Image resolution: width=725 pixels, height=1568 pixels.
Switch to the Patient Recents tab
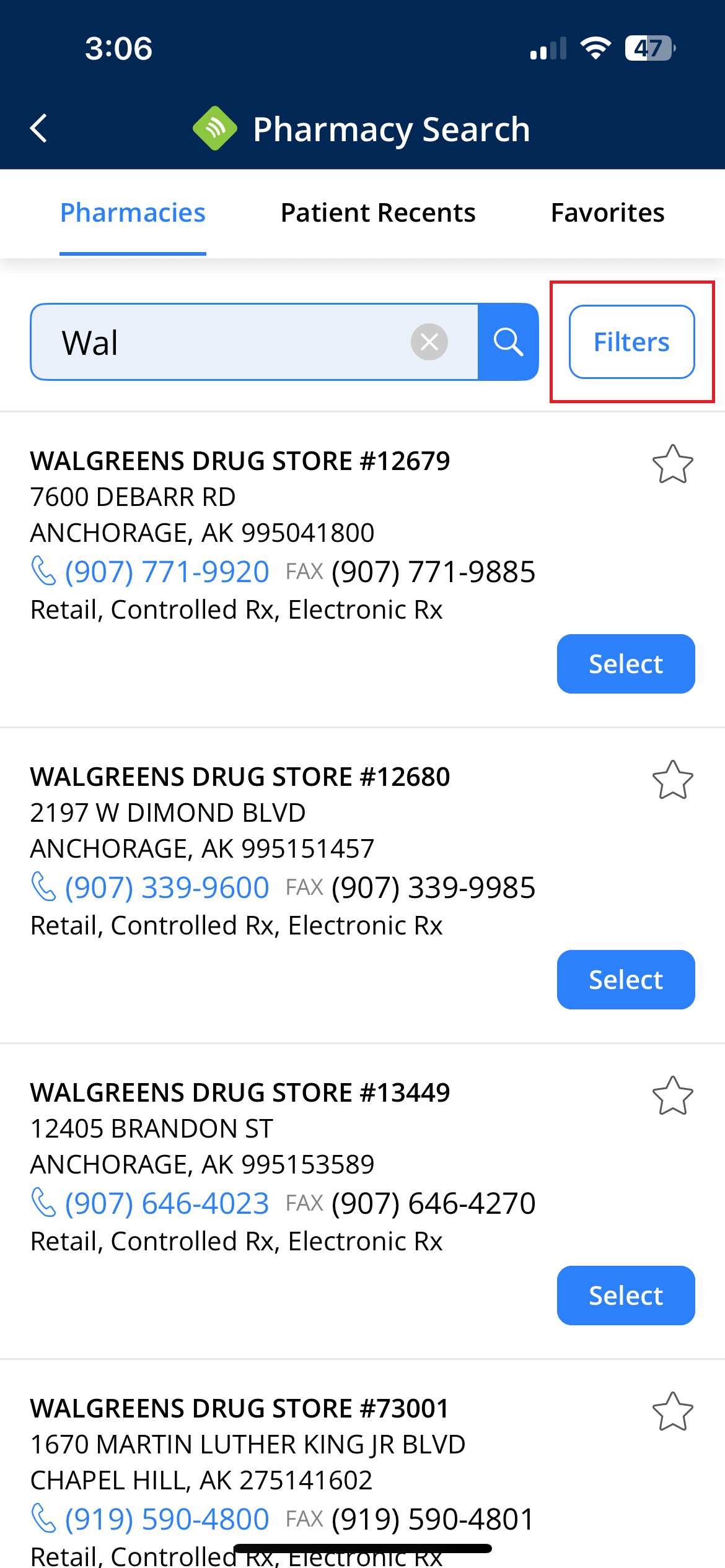[377, 213]
